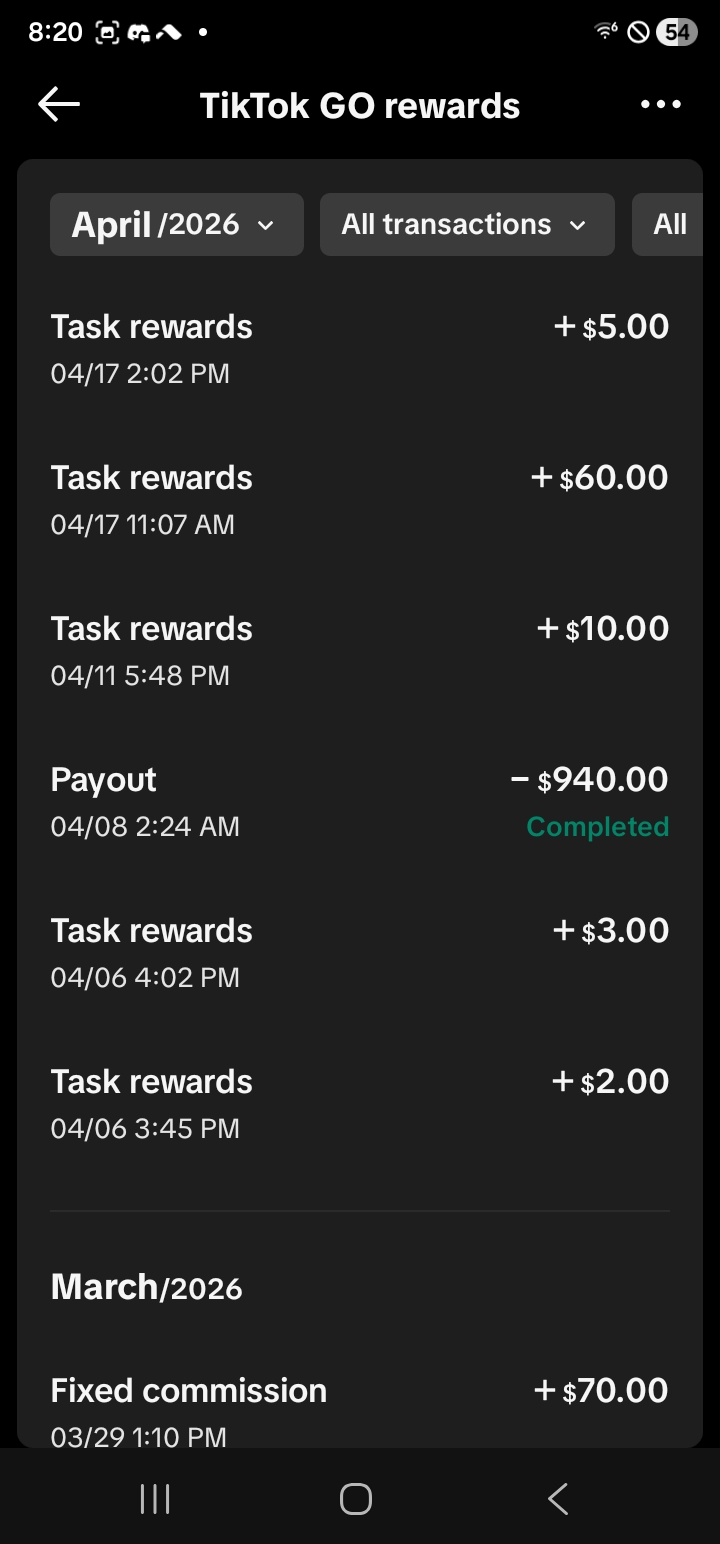Open the $940.00 Payout transaction
Image resolution: width=720 pixels, height=1544 pixels.
[x=360, y=802]
